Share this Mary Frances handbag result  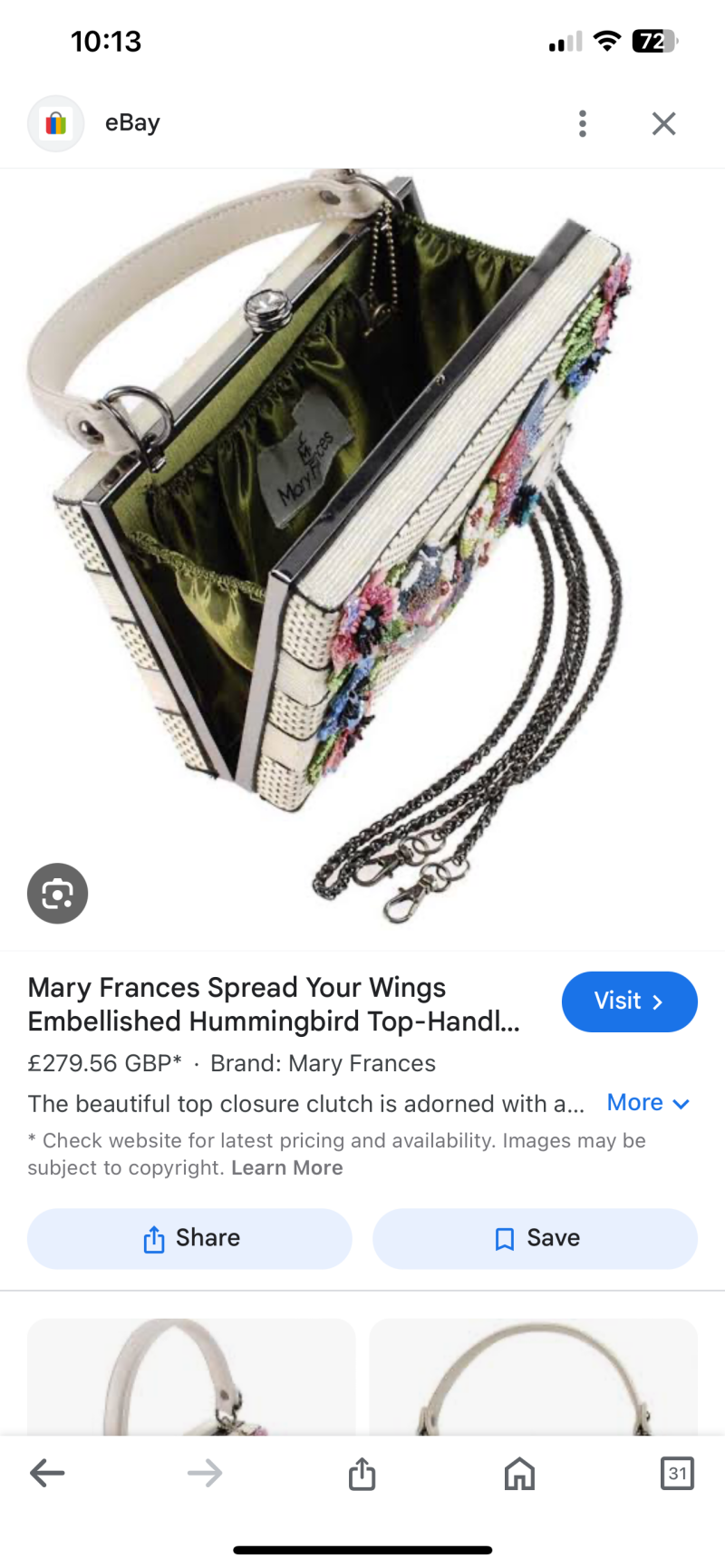click(x=189, y=1238)
